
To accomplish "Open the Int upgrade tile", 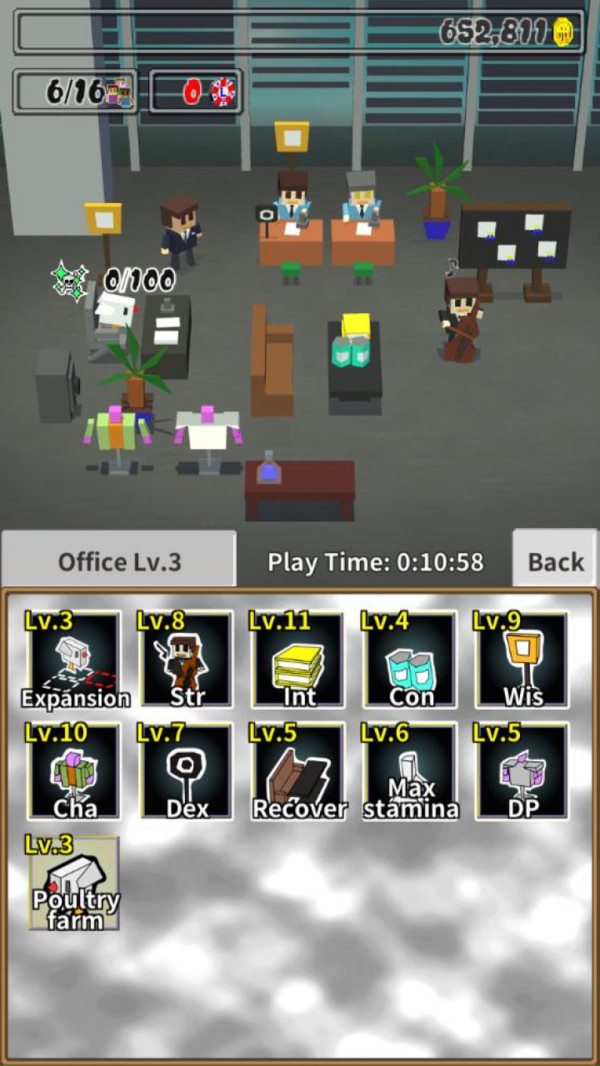I will point(298,660).
